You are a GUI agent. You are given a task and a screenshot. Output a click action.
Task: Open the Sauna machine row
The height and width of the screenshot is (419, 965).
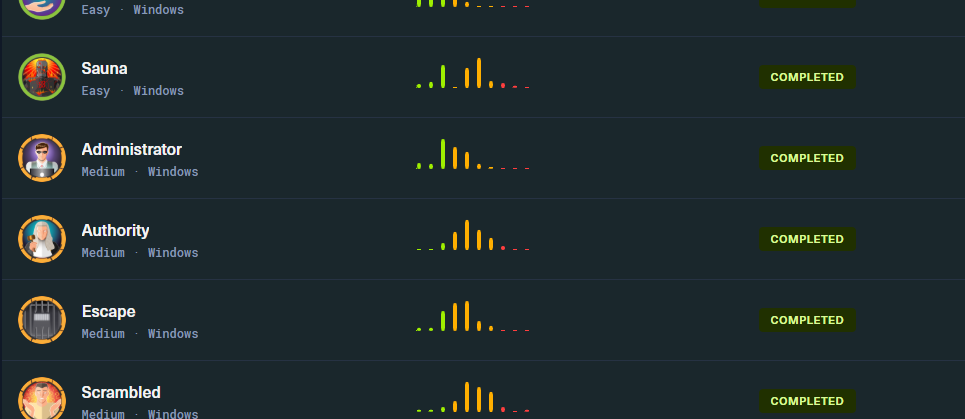(104, 69)
